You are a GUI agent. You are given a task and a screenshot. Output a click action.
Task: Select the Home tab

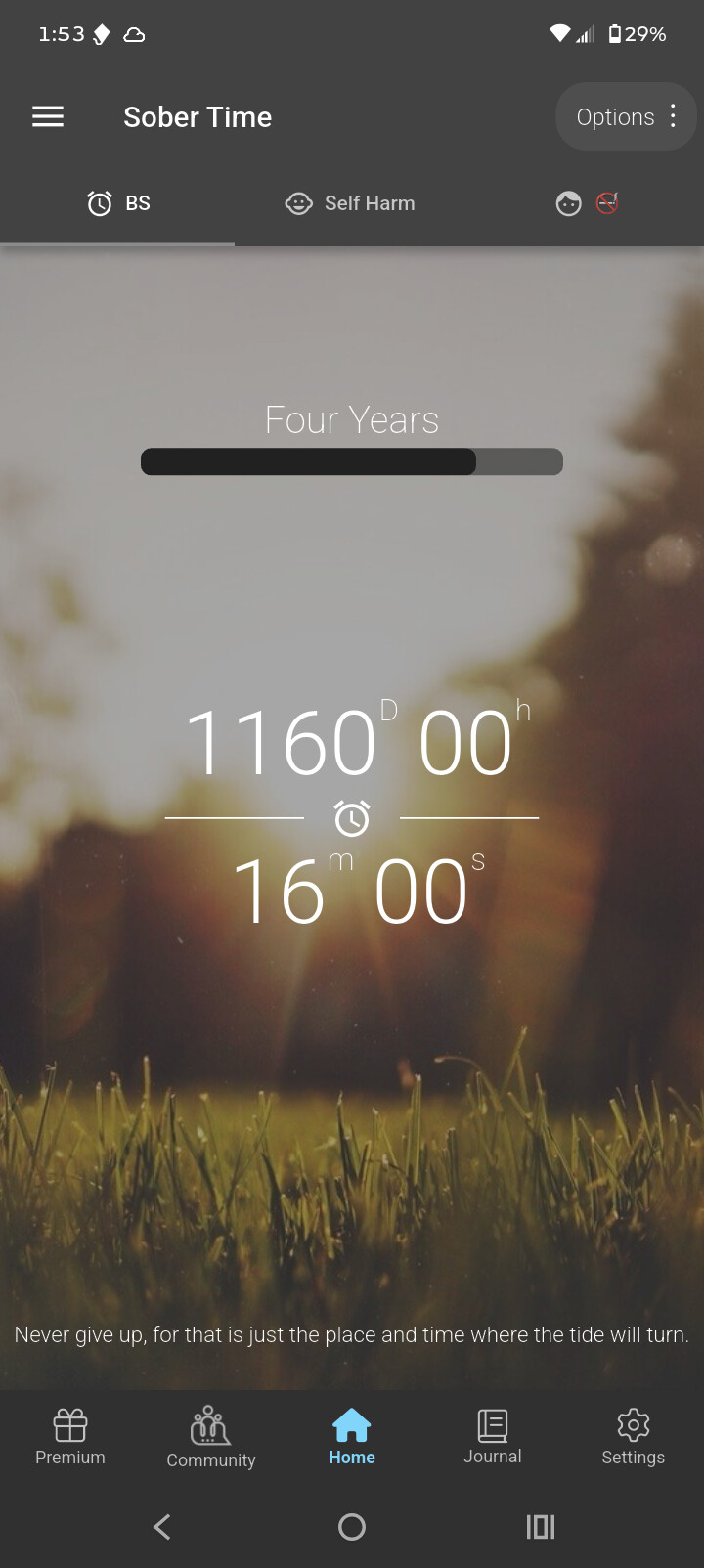(x=352, y=1437)
